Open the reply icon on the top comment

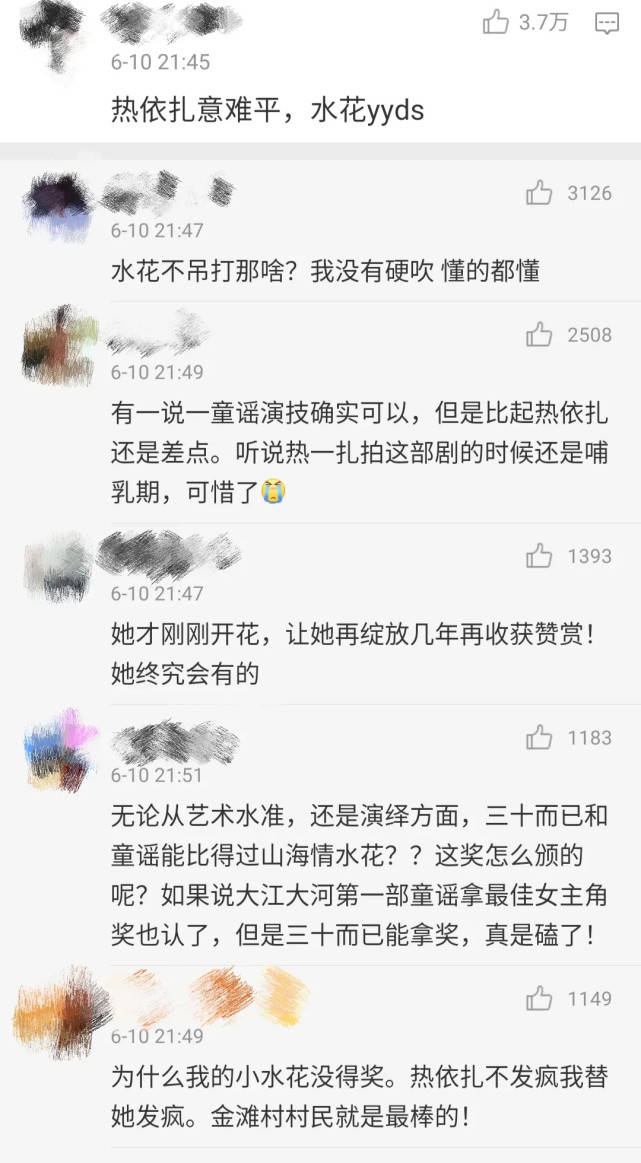coord(607,24)
